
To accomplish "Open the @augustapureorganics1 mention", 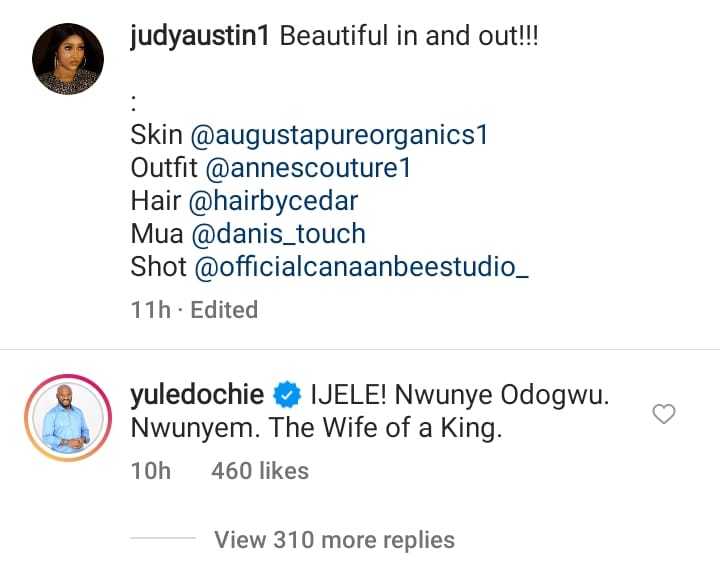I will 339,134.
